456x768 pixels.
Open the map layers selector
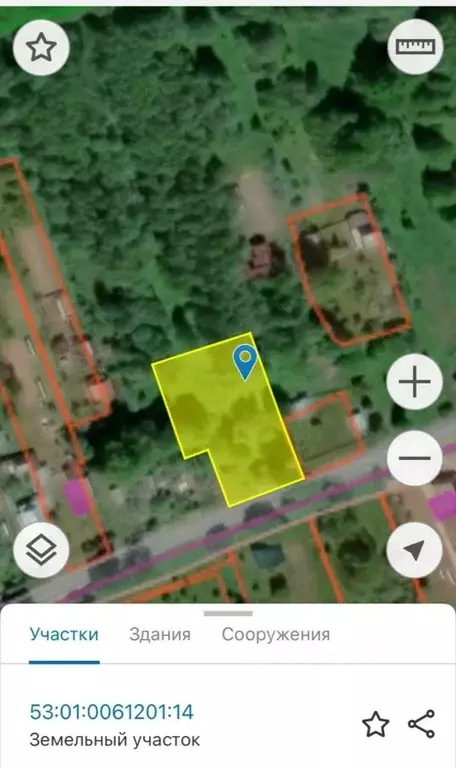41,550
